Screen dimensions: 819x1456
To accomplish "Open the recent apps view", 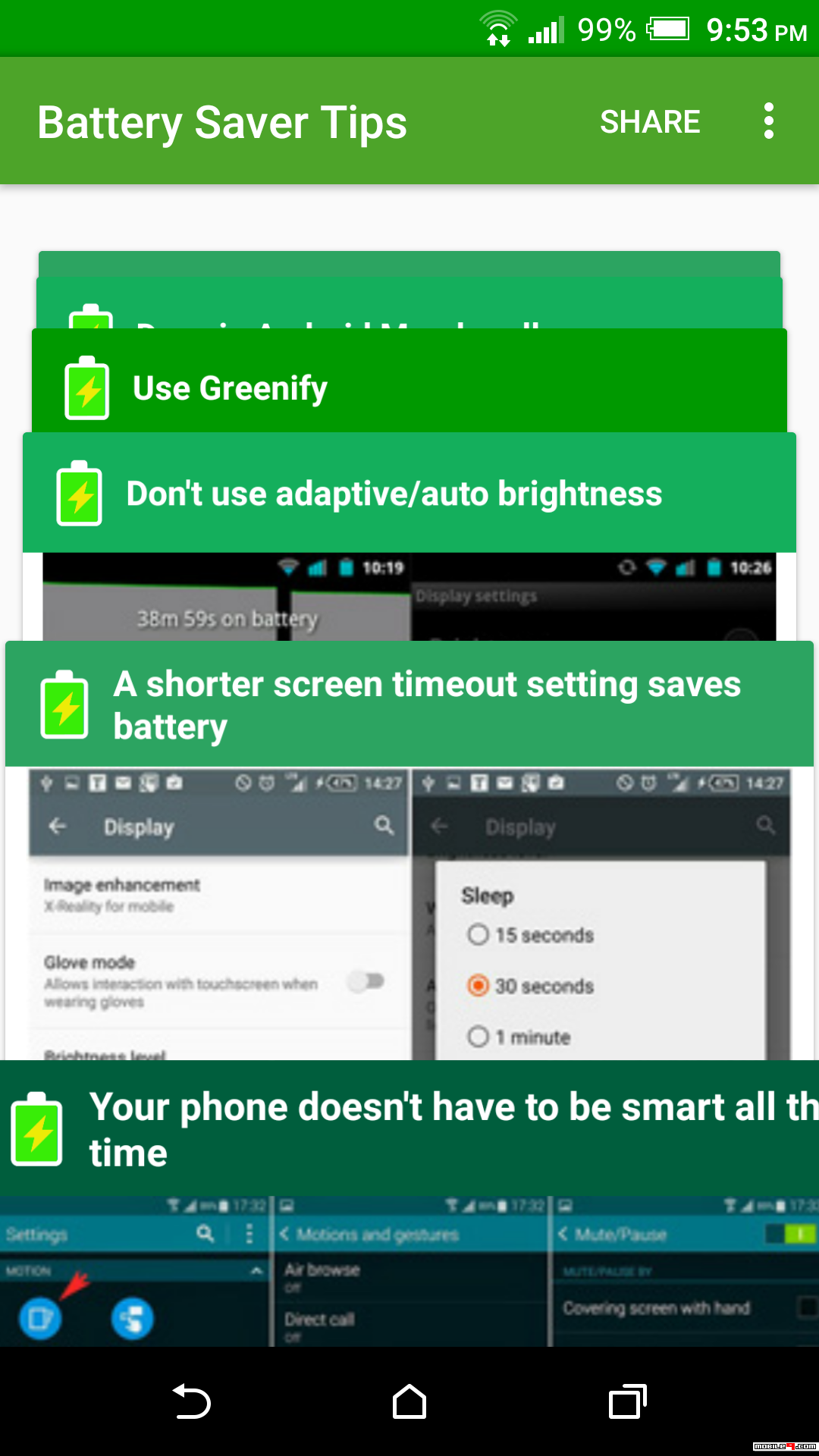I will pos(627,1401).
